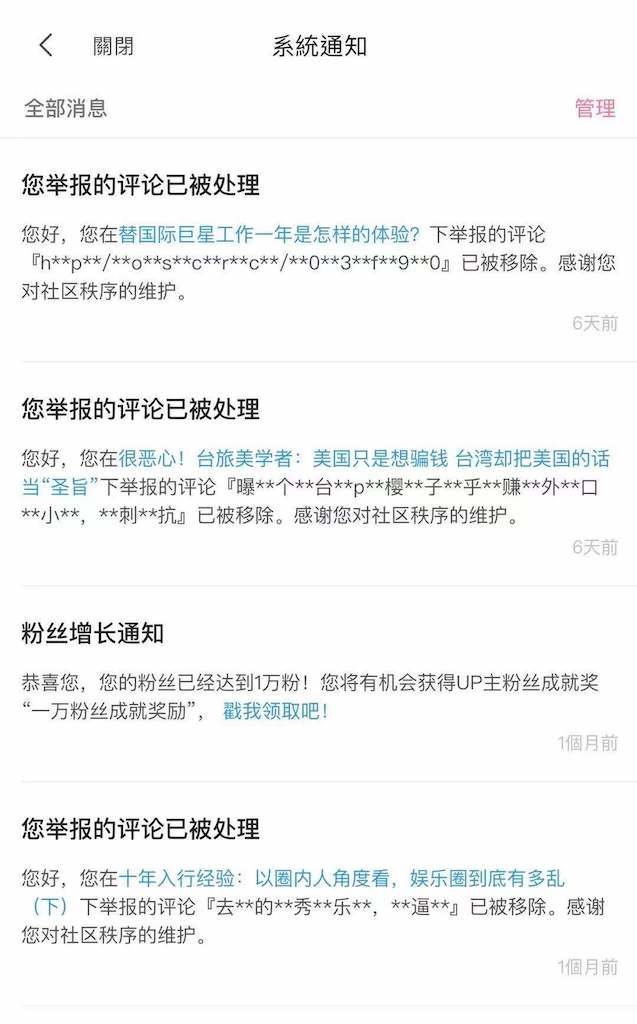Screen dimensions: 637x1024
Task: Open link 替国际巨星工作一年是怎样的体验?
Action: coord(269,234)
